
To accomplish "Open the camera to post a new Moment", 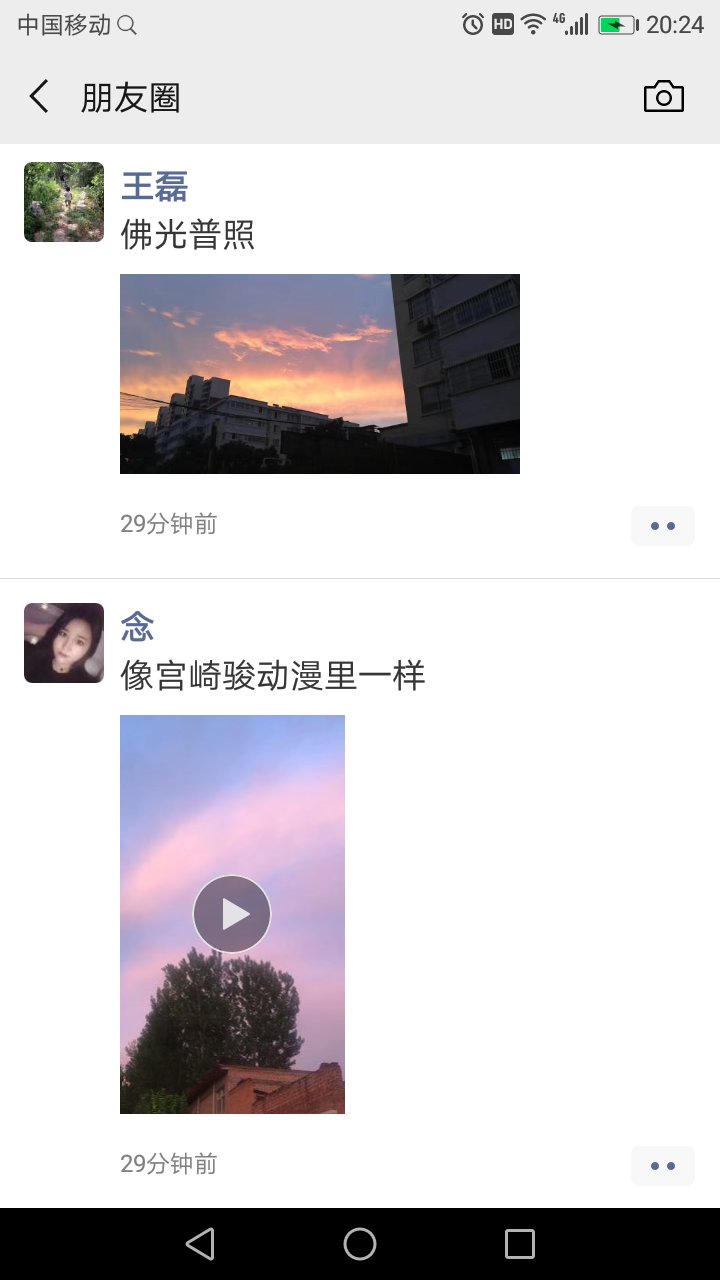I will click(x=663, y=96).
